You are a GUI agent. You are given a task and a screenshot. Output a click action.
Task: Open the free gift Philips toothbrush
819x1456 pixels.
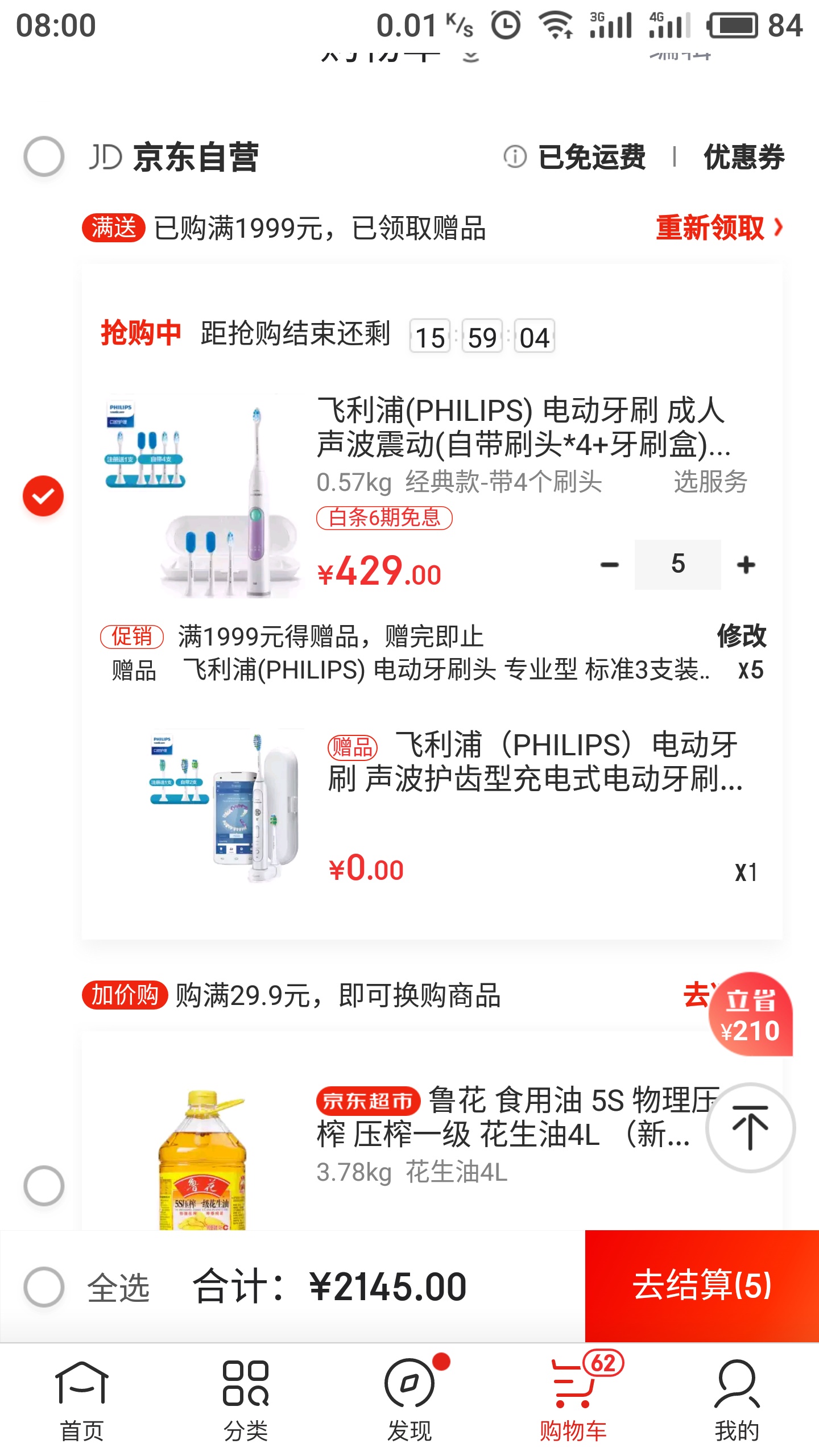click(x=533, y=762)
